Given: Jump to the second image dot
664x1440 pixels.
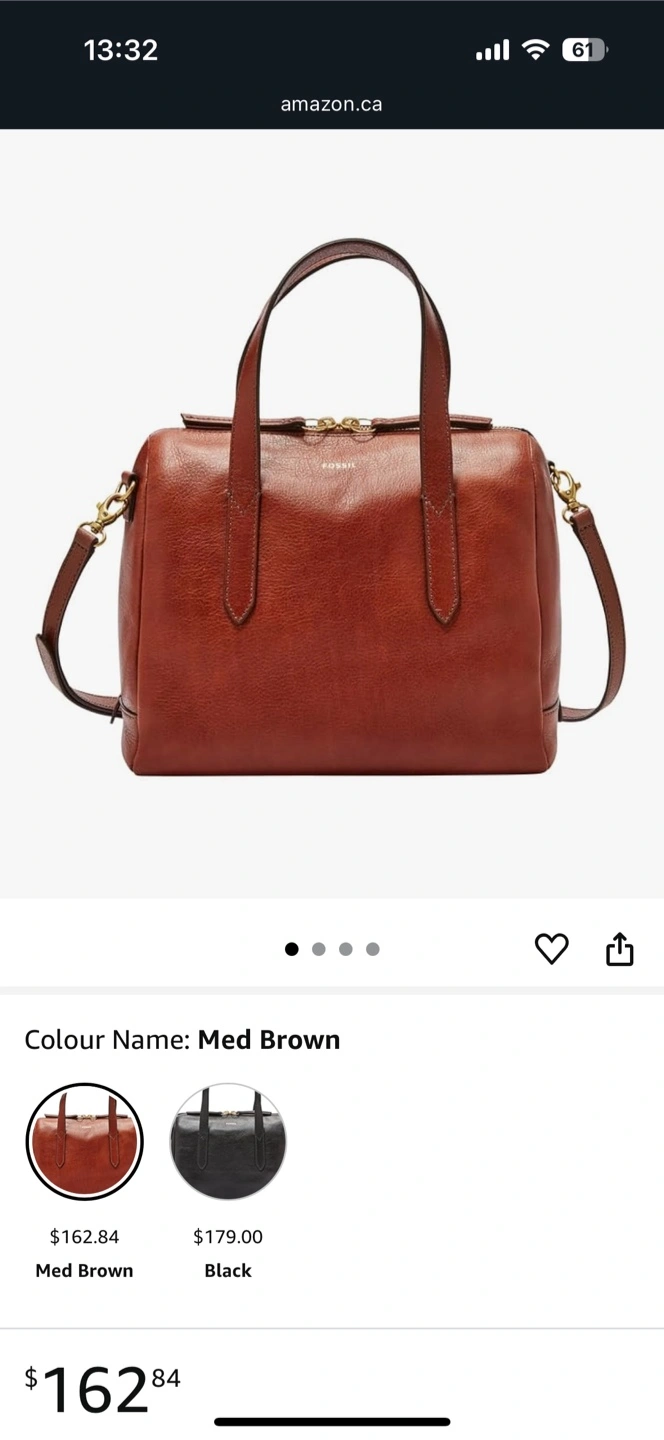Looking at the screenshot, I should 319,949.
